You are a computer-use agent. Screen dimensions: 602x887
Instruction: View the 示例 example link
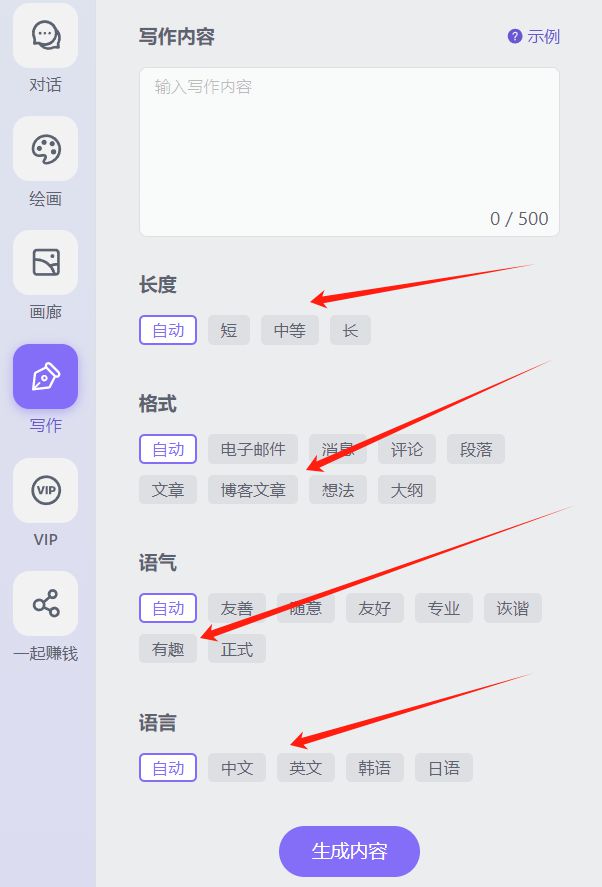(534, 37)
